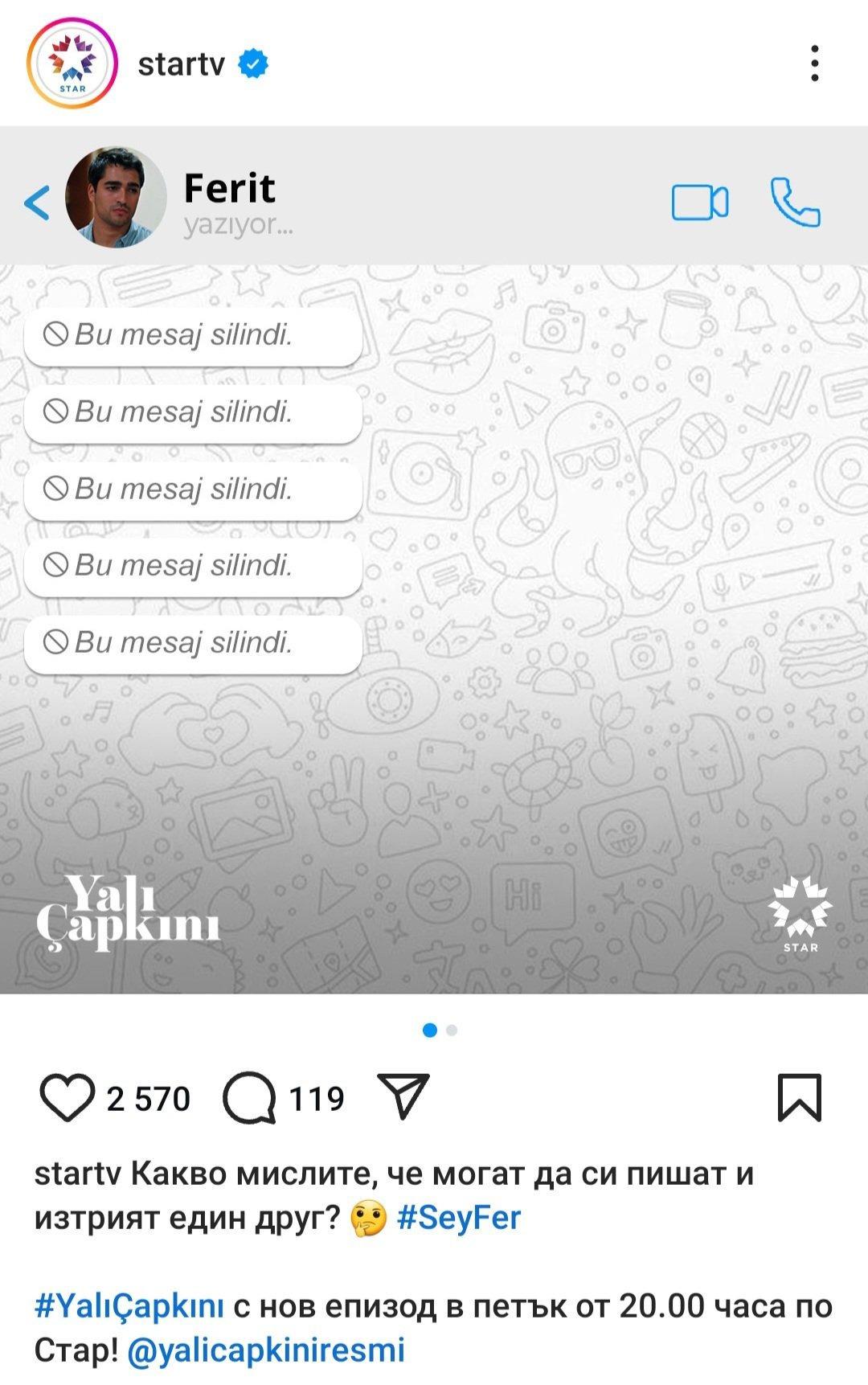Open the Ferit chat image post
The image size is (868, 1385).
click(434, 560)
